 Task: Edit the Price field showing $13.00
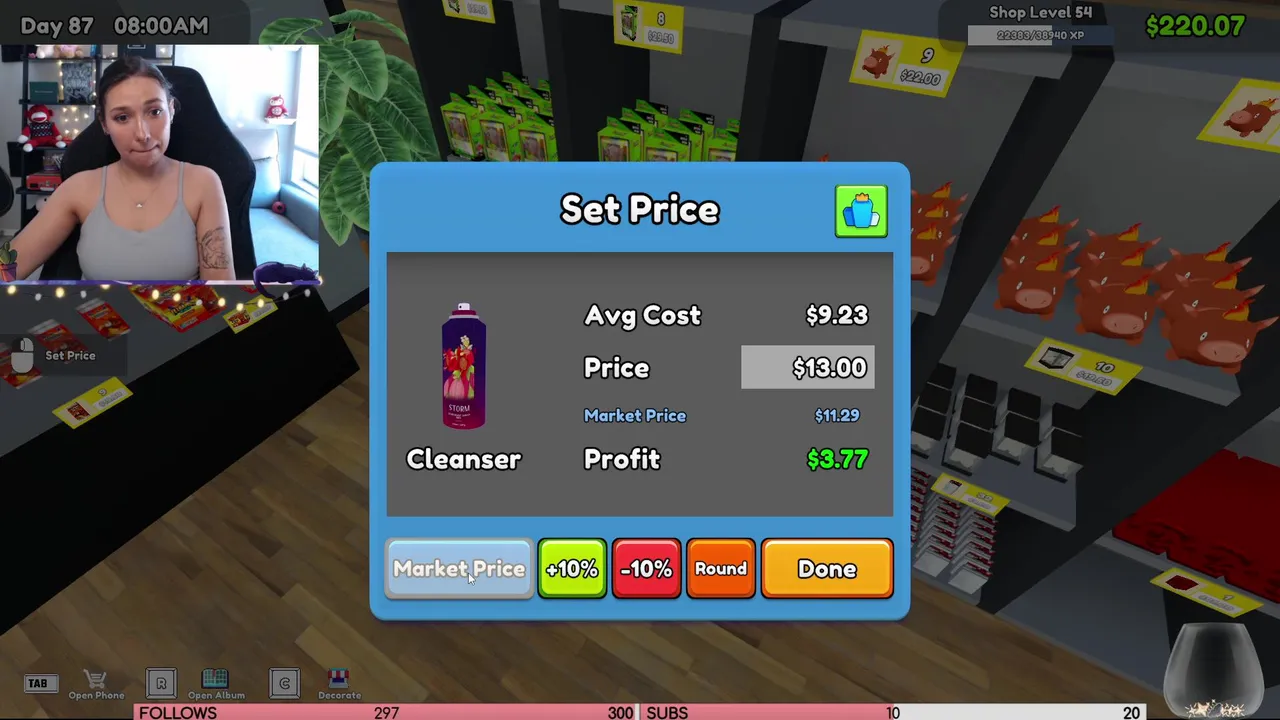(x=808, y=368)
